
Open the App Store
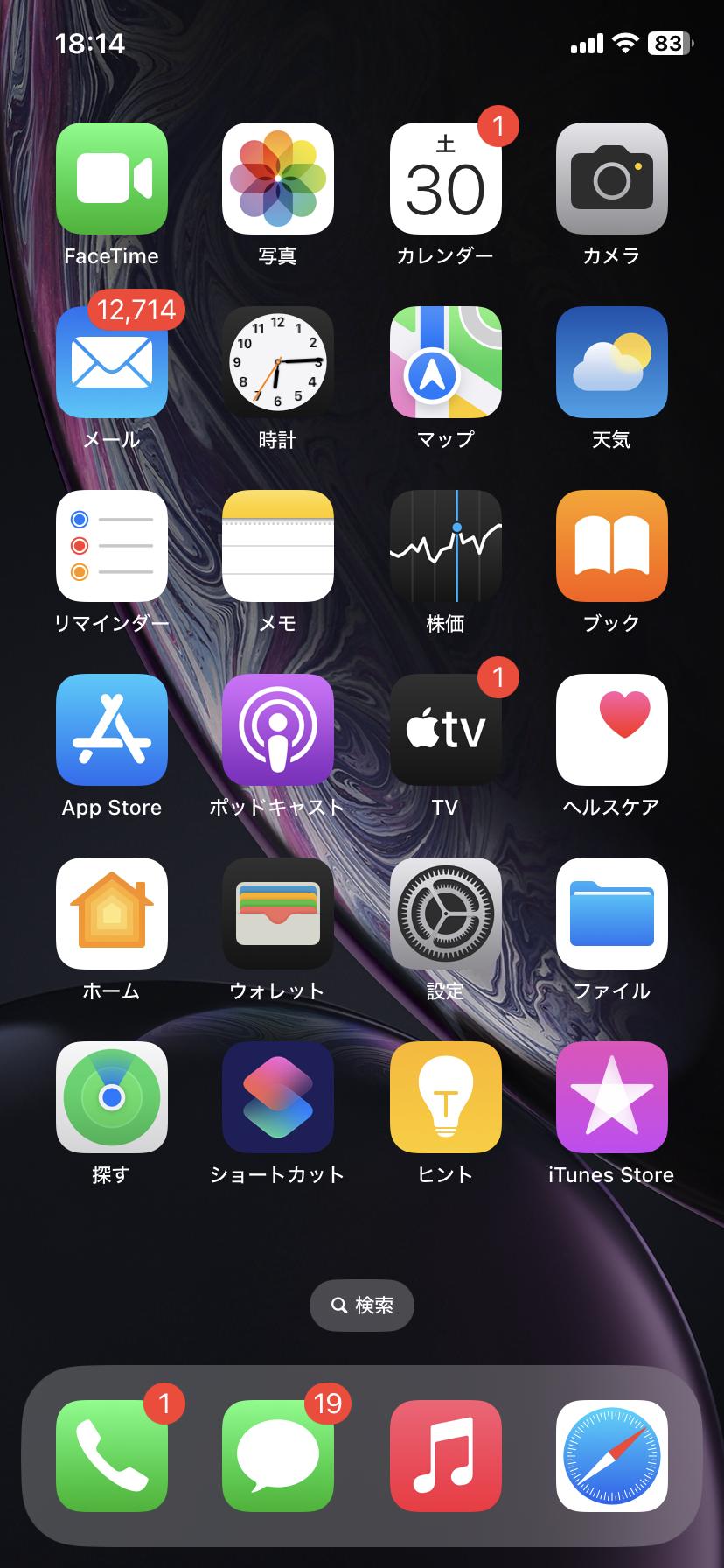(111, 730)
